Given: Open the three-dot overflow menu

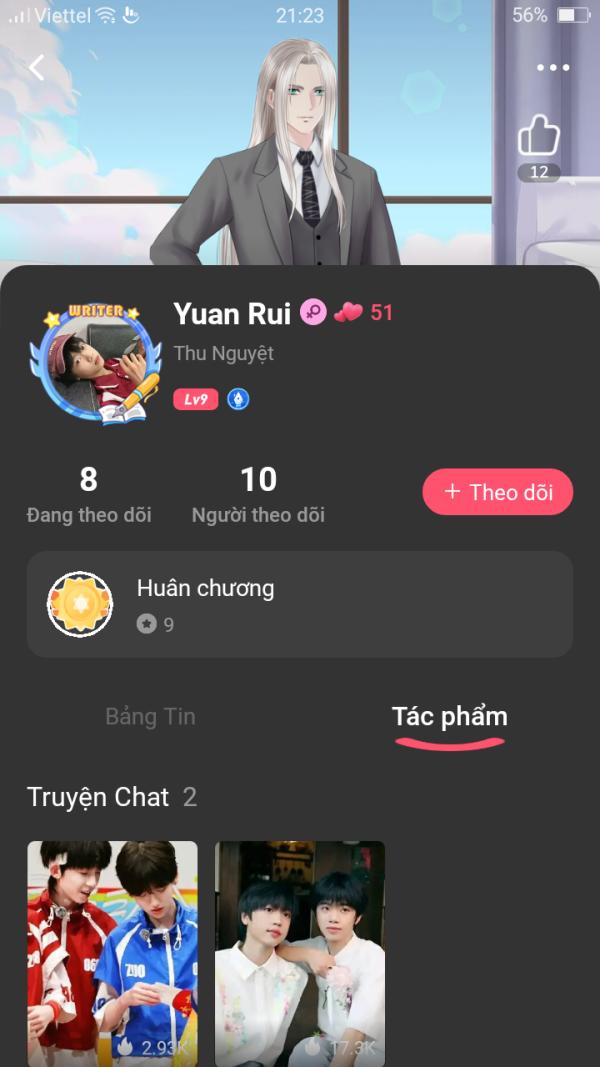Looking at the screenshot, I should (x=552, y=68).
